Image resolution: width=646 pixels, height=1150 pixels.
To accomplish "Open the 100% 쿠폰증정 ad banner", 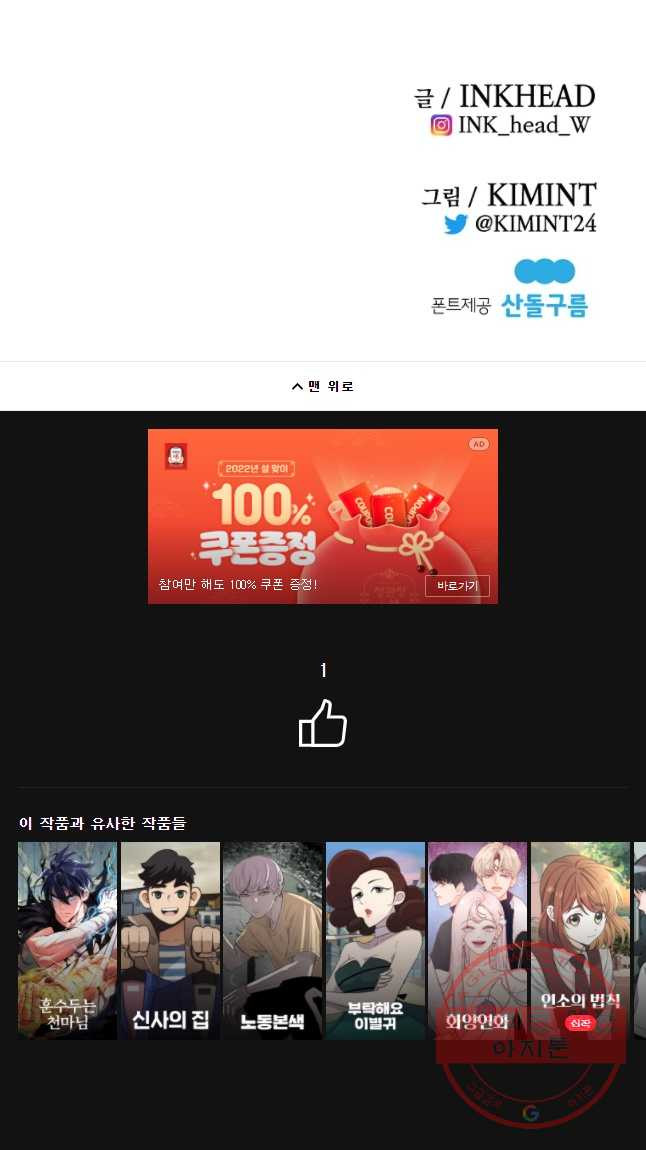I will click(300, 510).
